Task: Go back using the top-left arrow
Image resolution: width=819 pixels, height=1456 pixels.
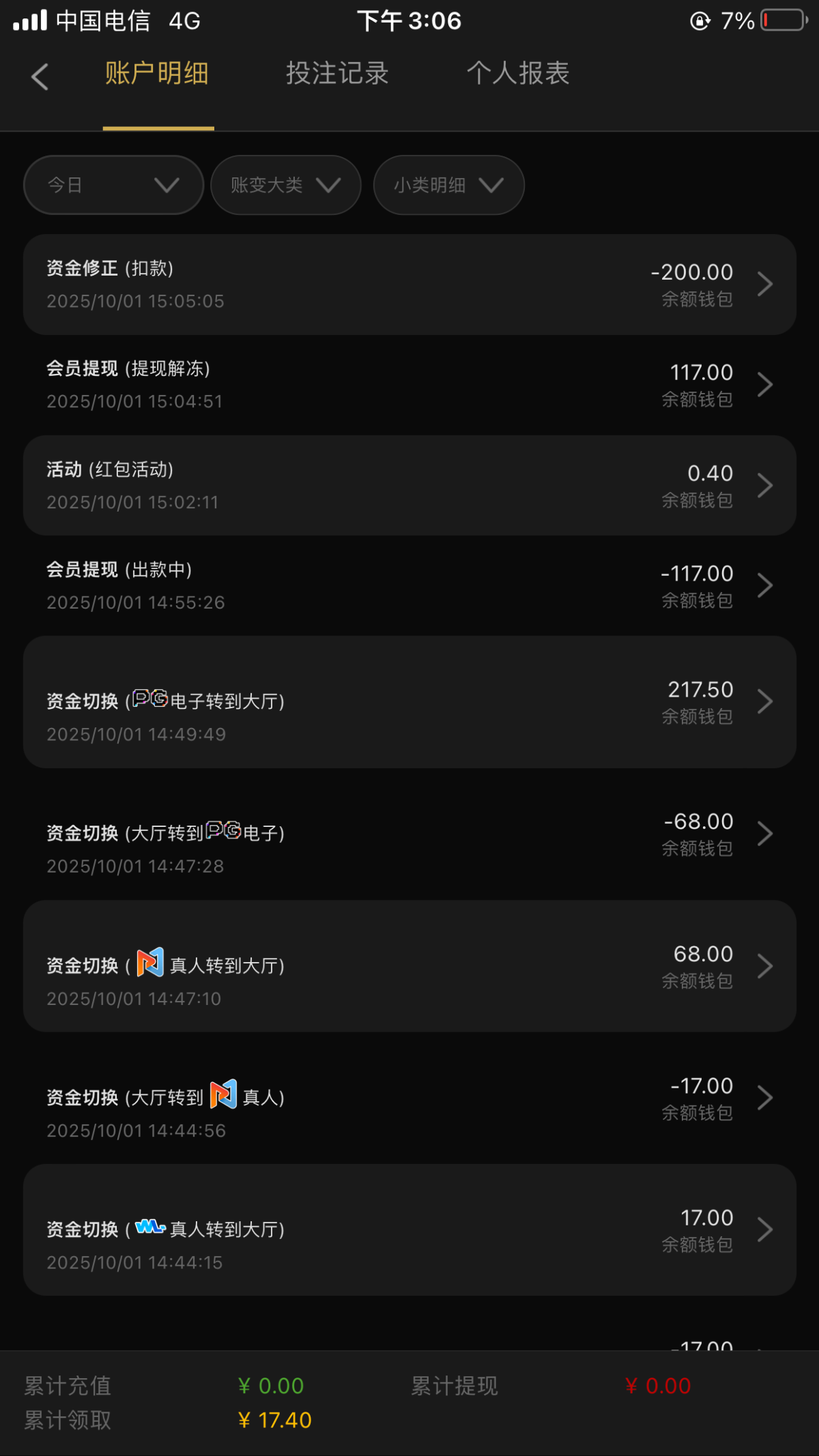Action: pos(40,76)
